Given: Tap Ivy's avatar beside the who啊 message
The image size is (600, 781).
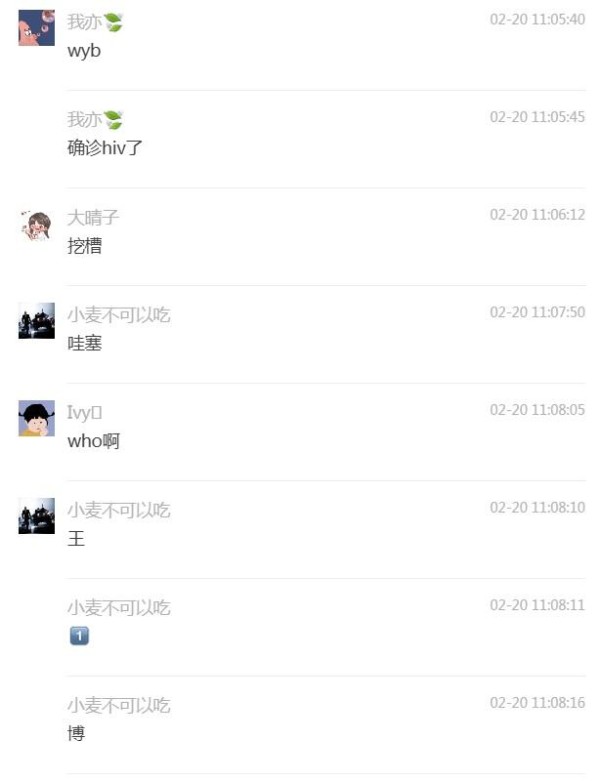Looking at the screenshot, I should click(36, 419).
